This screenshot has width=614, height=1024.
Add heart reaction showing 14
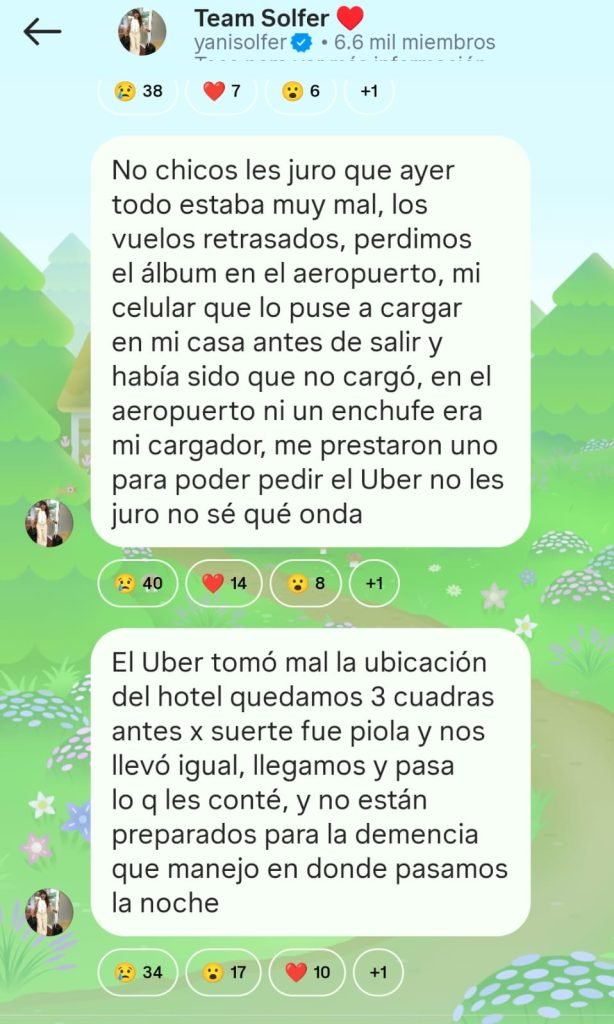click(224, 583)
